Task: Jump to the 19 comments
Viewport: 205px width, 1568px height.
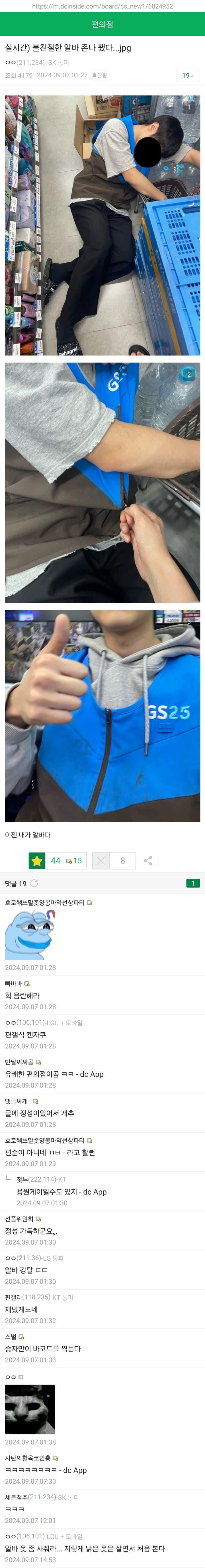Action: coord(187,75)
